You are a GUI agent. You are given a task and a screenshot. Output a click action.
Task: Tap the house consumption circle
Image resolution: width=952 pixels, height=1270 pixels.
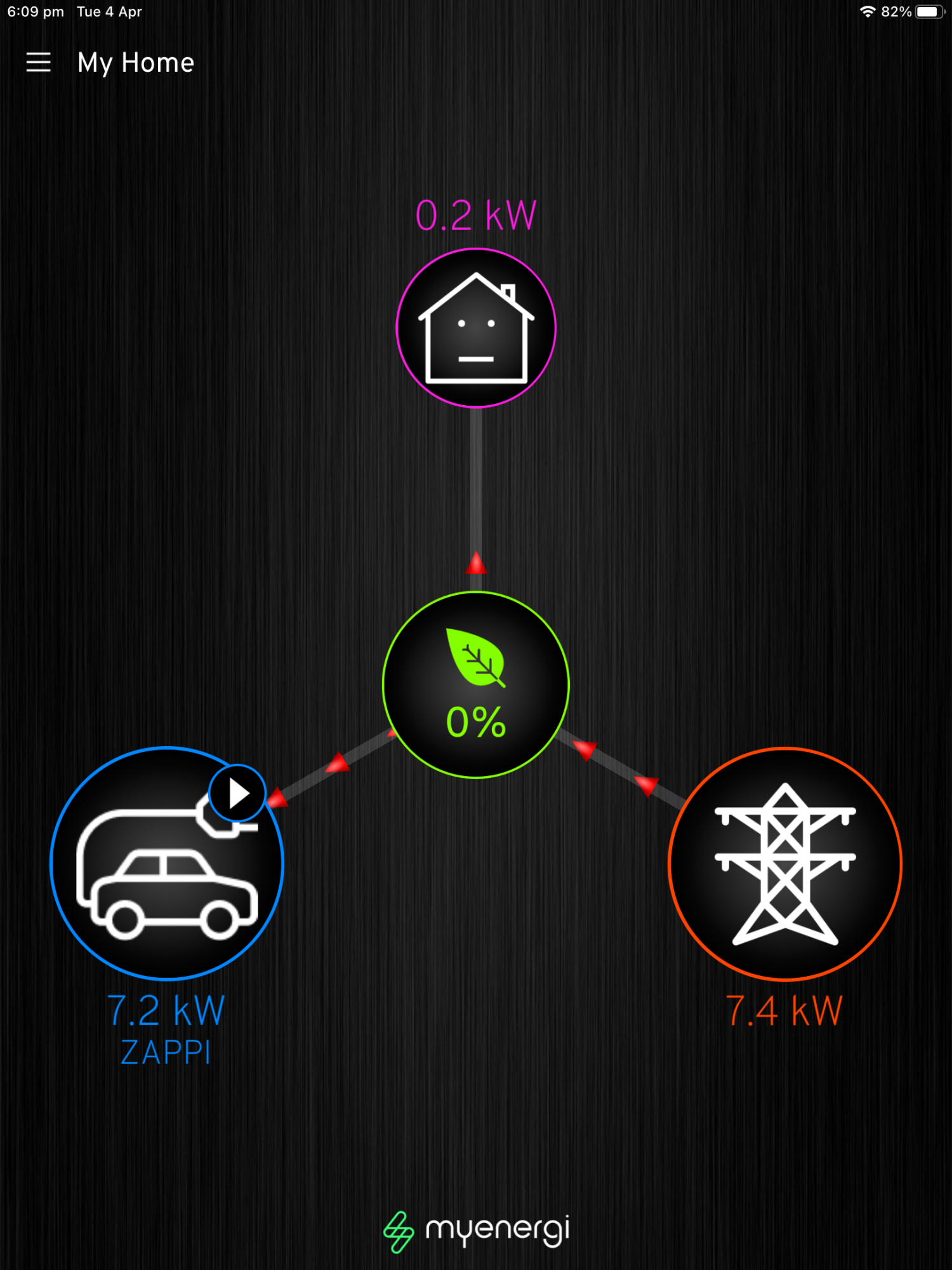click(476, 328)
